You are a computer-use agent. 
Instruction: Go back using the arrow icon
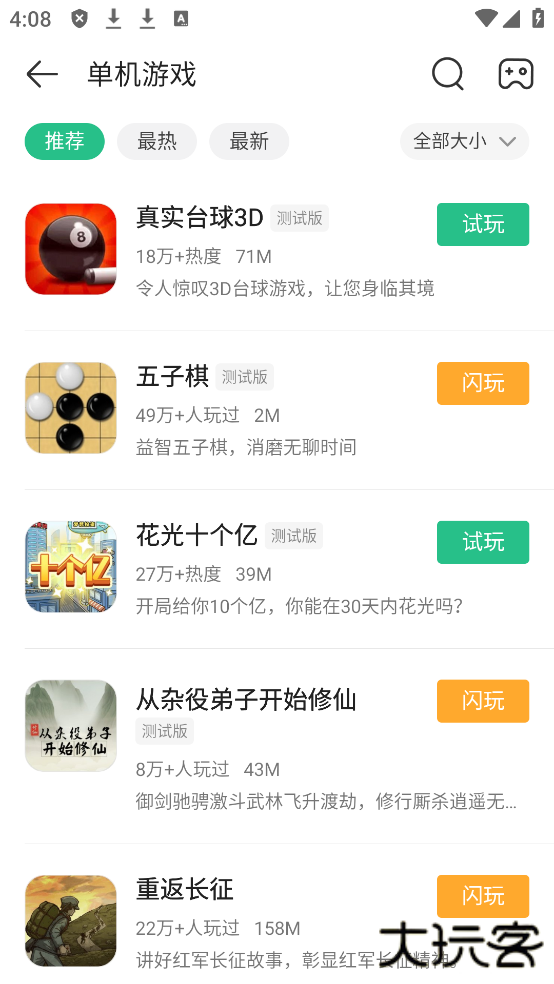coord(42,74)
